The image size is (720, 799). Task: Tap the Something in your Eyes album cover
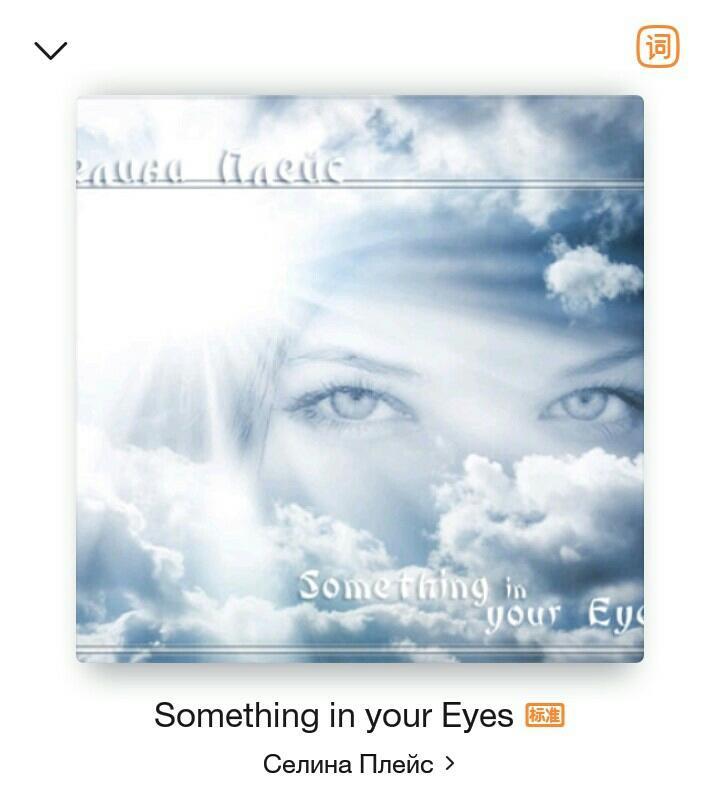360,379
